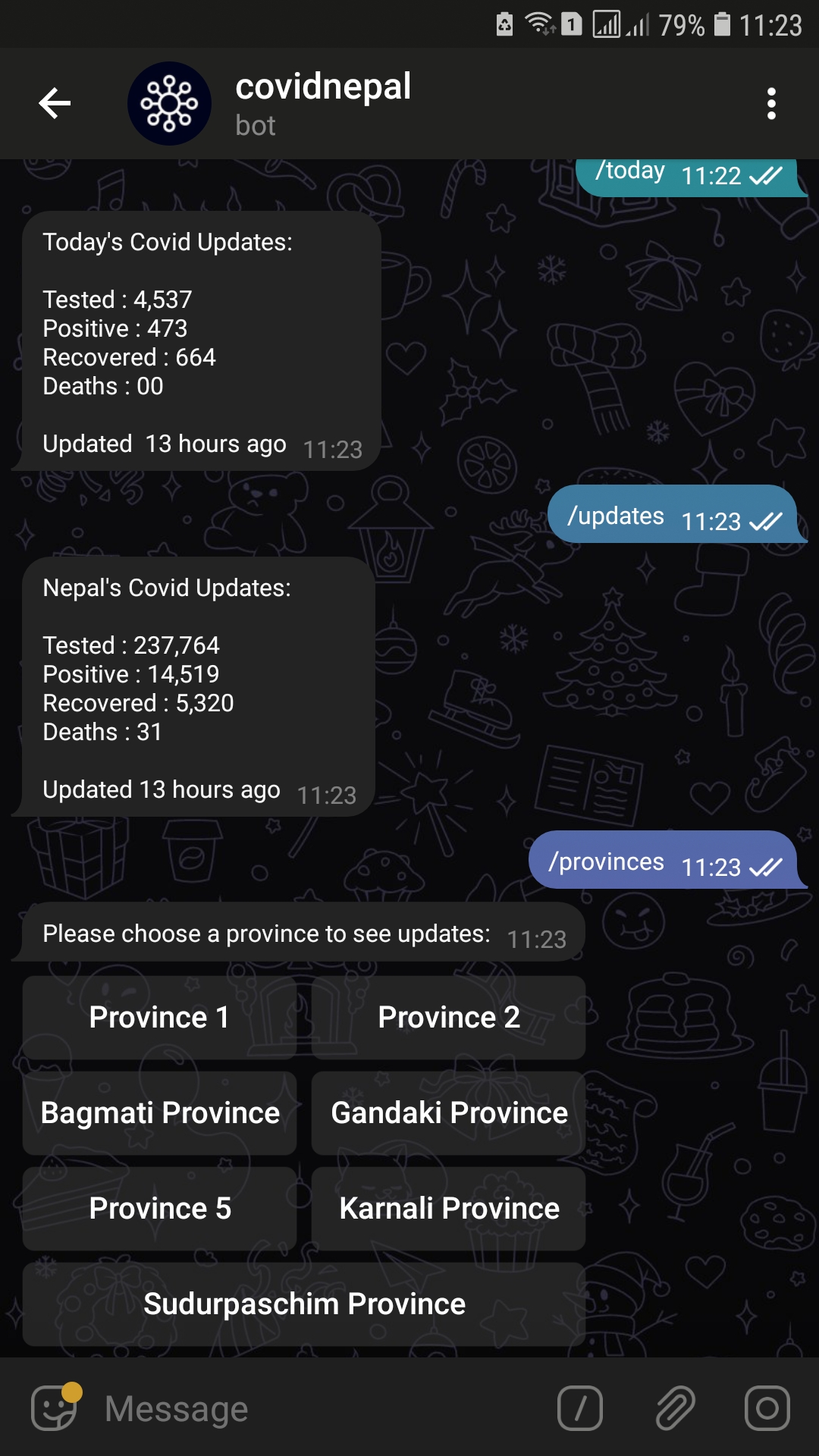
Task: Open the covidnepal bot profile
Action: 322,103
